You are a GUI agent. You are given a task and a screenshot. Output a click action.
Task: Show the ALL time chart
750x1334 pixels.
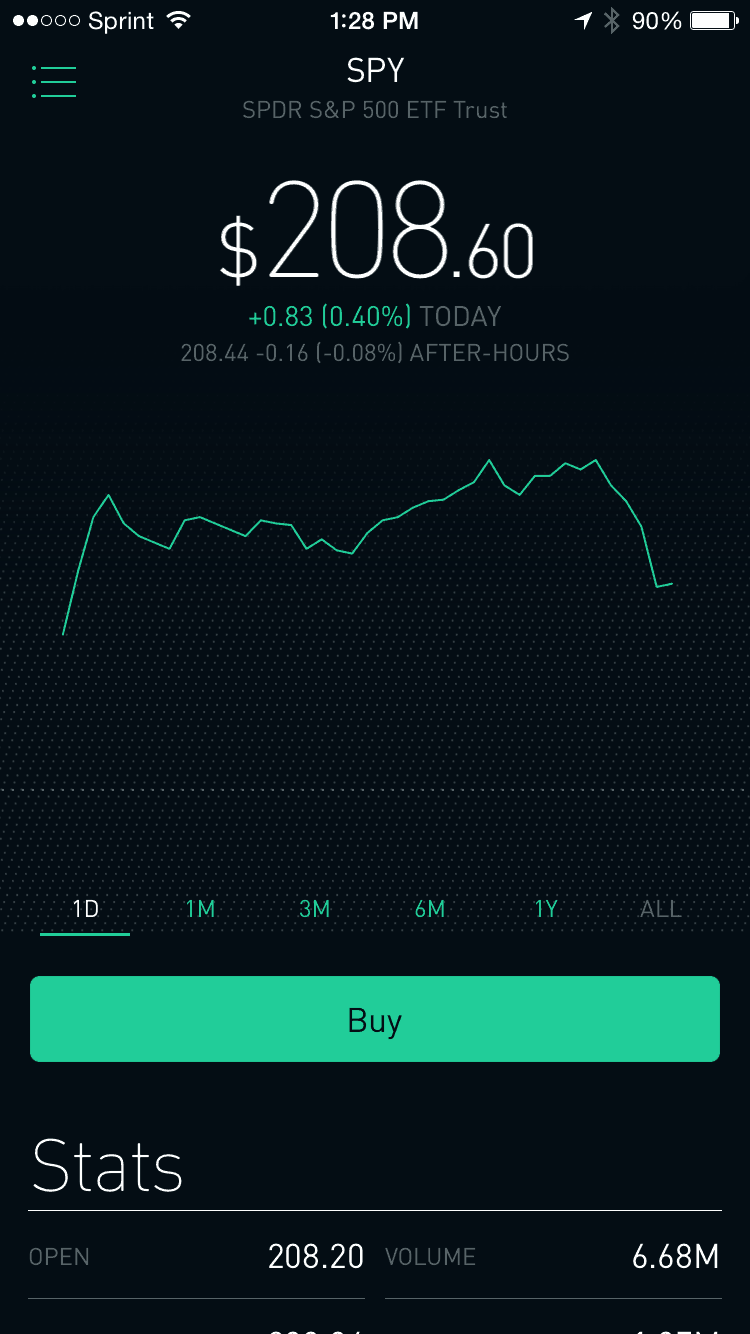click(x=660, y=908)
